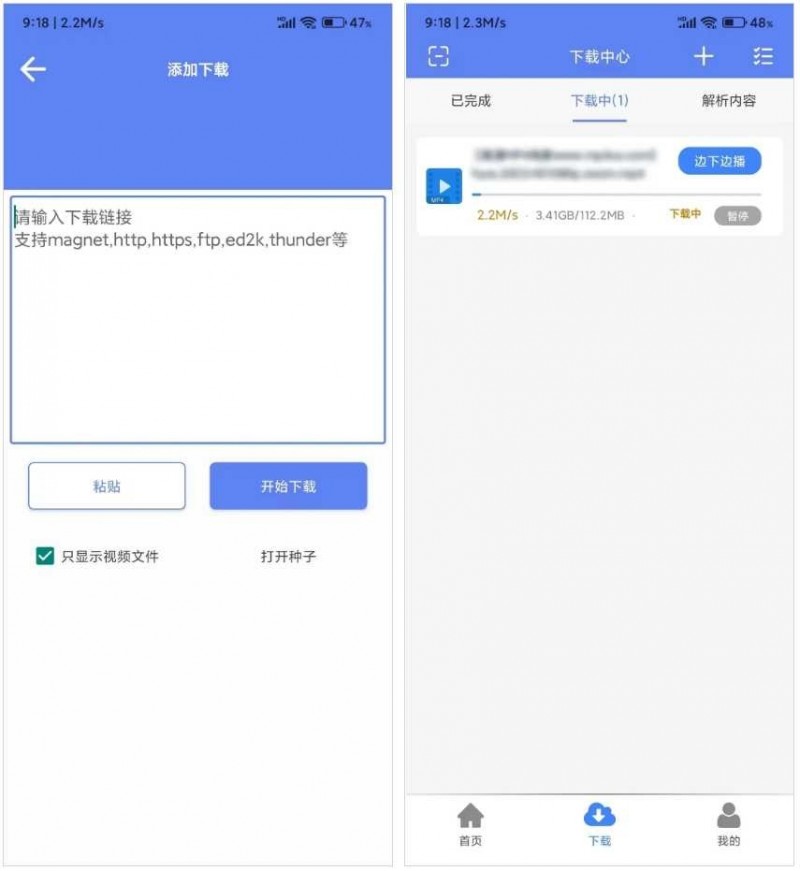Uncheck the 只显示视频文件 checkbox
Image resolution: width=800 pixels, height=871 pixels.
pyautogui.click(x=45, y=556)
